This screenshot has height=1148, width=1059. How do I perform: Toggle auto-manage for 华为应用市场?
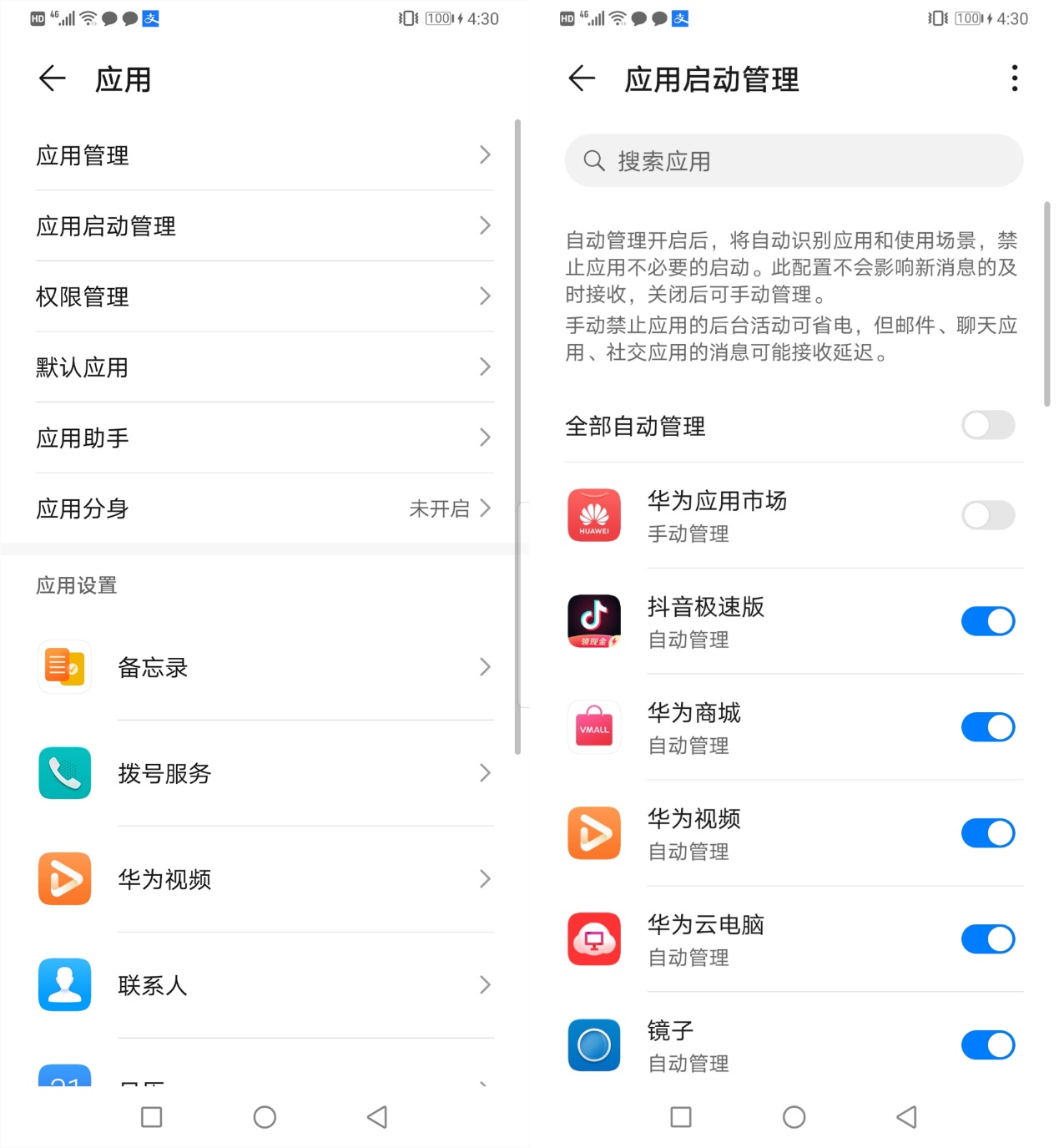[x=987, y=515]
